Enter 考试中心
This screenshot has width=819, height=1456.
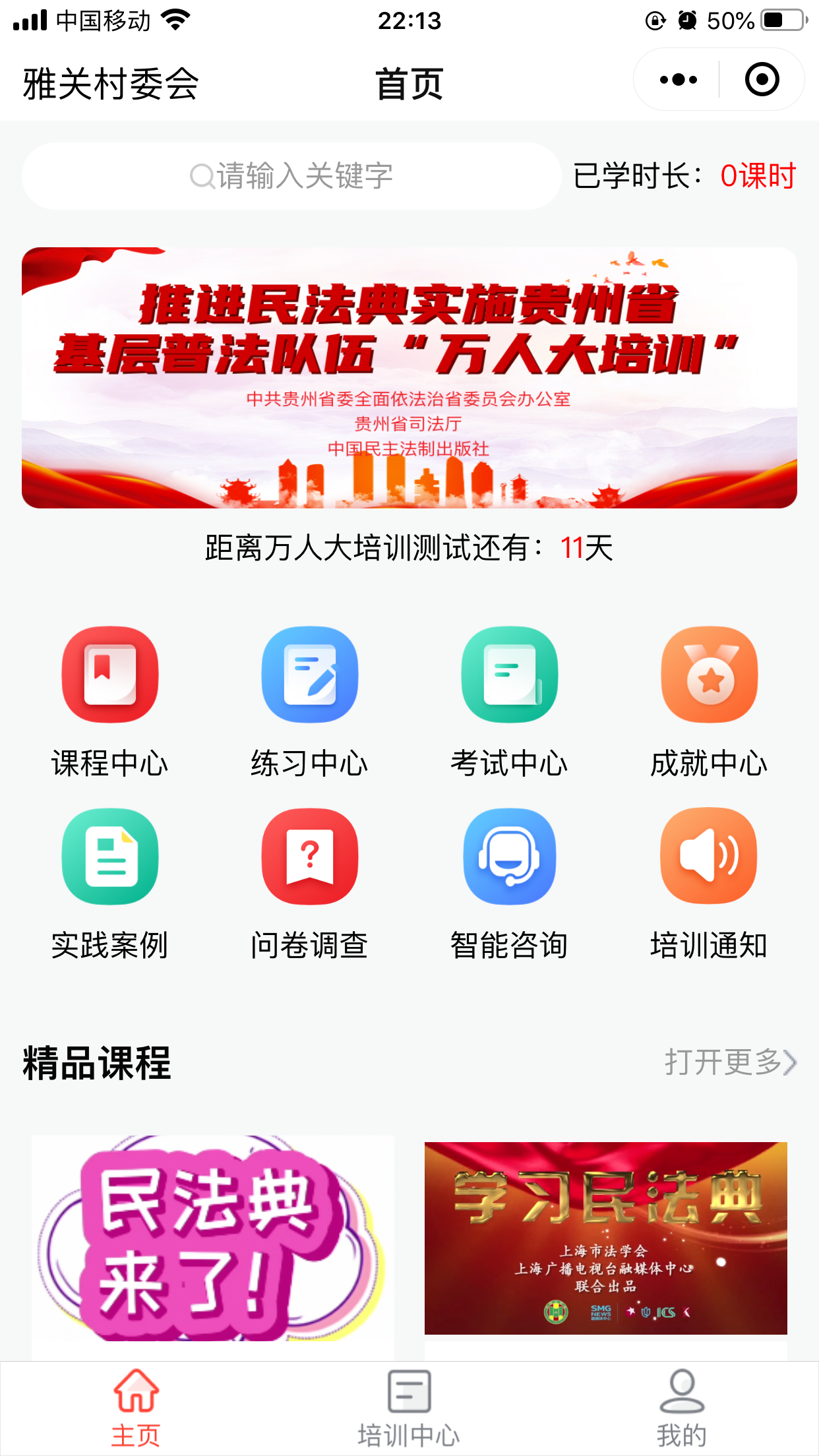tap(509, 700)
